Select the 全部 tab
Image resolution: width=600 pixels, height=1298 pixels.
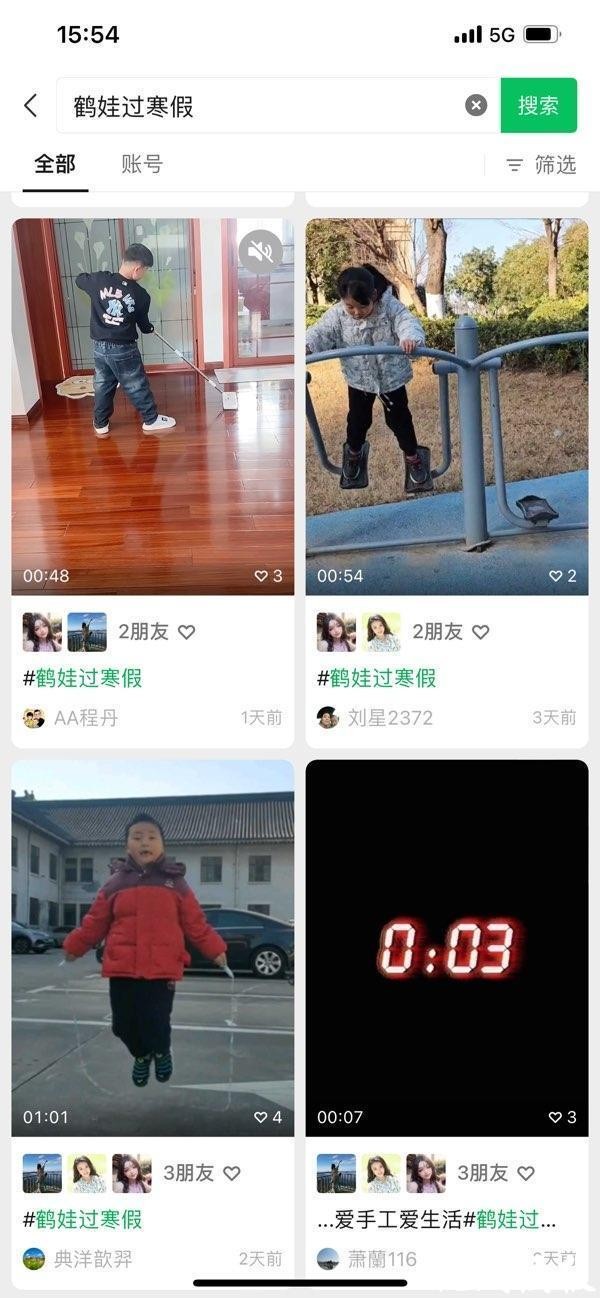pos(55,165)
